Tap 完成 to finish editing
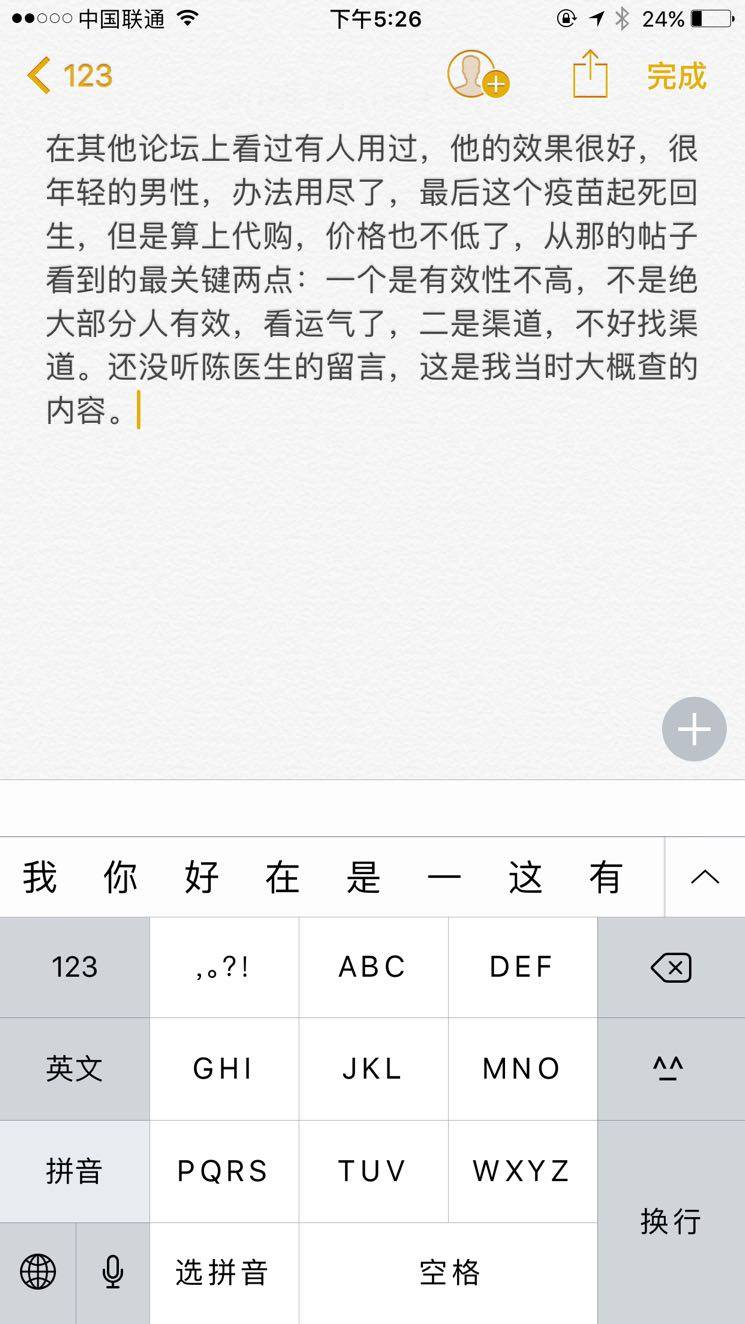Screen dimensions: 745x1324 [x=676, y=76]
